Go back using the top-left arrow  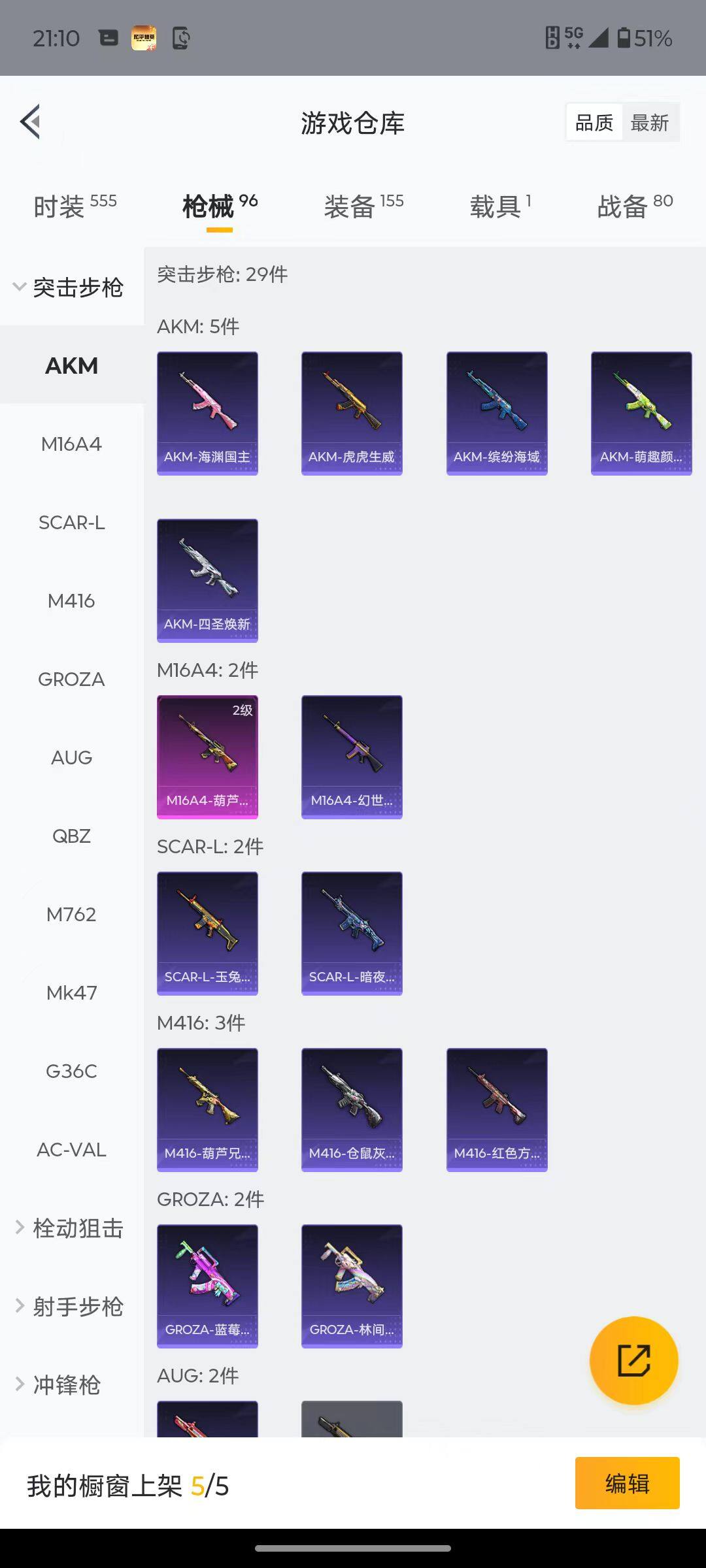[31, 122]
